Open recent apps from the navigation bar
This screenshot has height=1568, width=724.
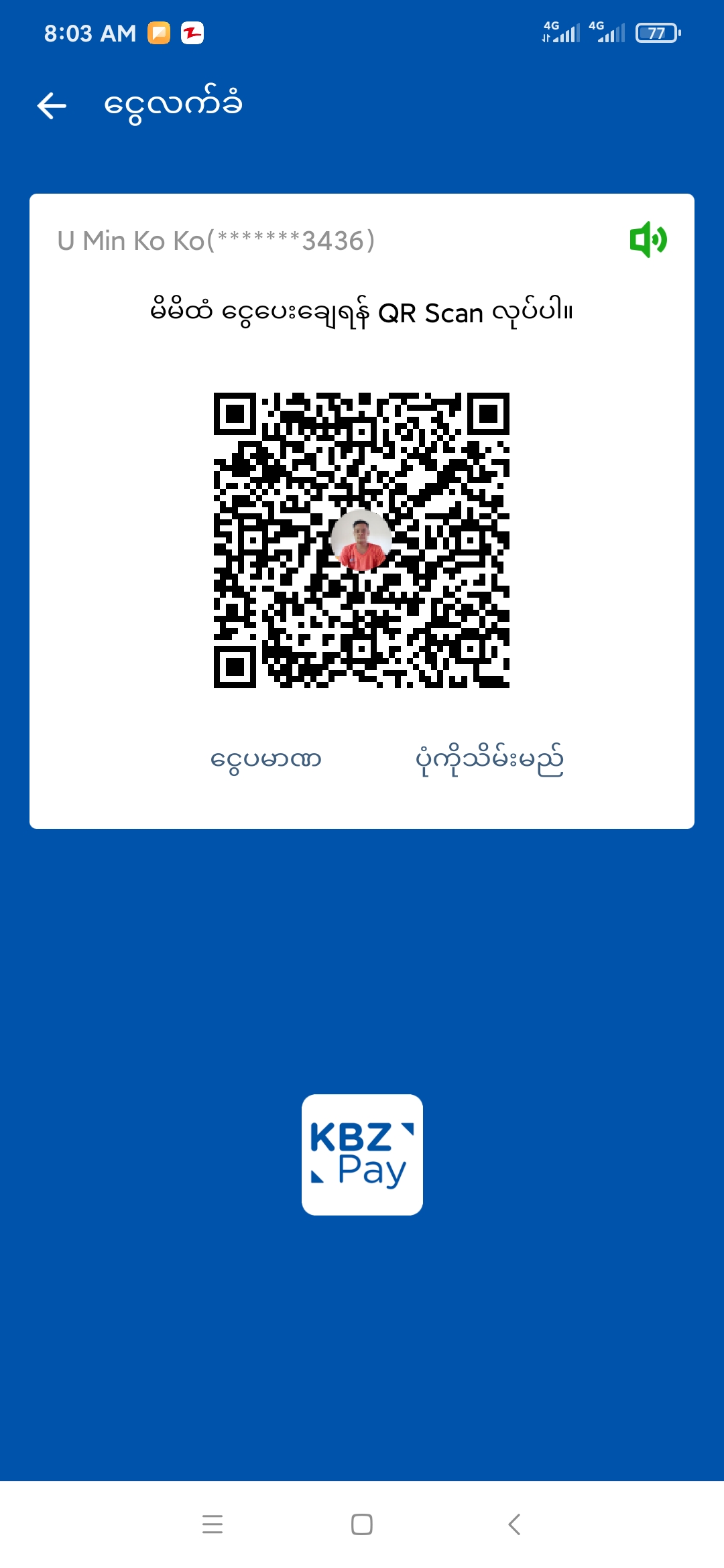tap(213, 1524)
